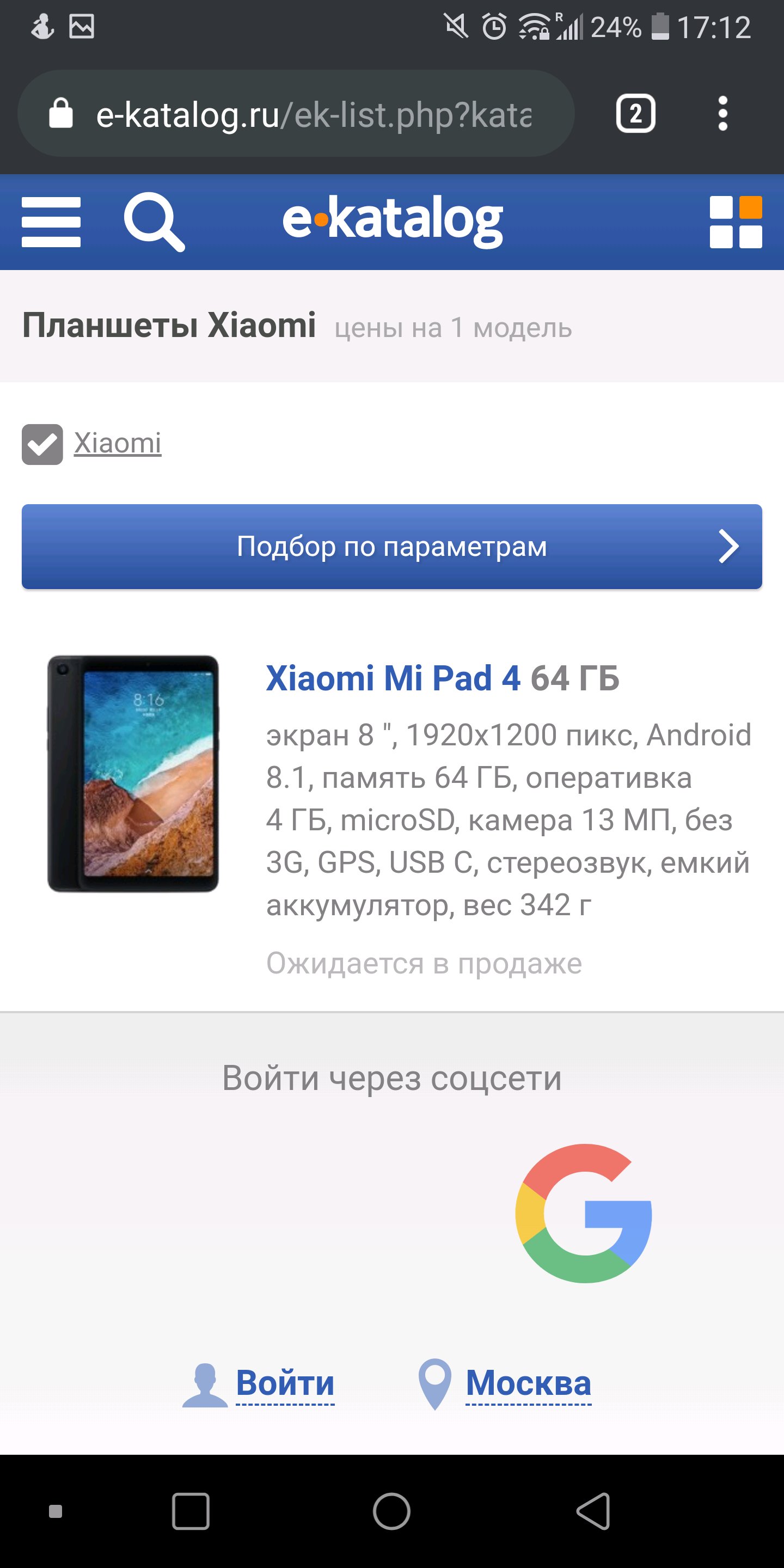Open the Xiaomi brand link

118,443
